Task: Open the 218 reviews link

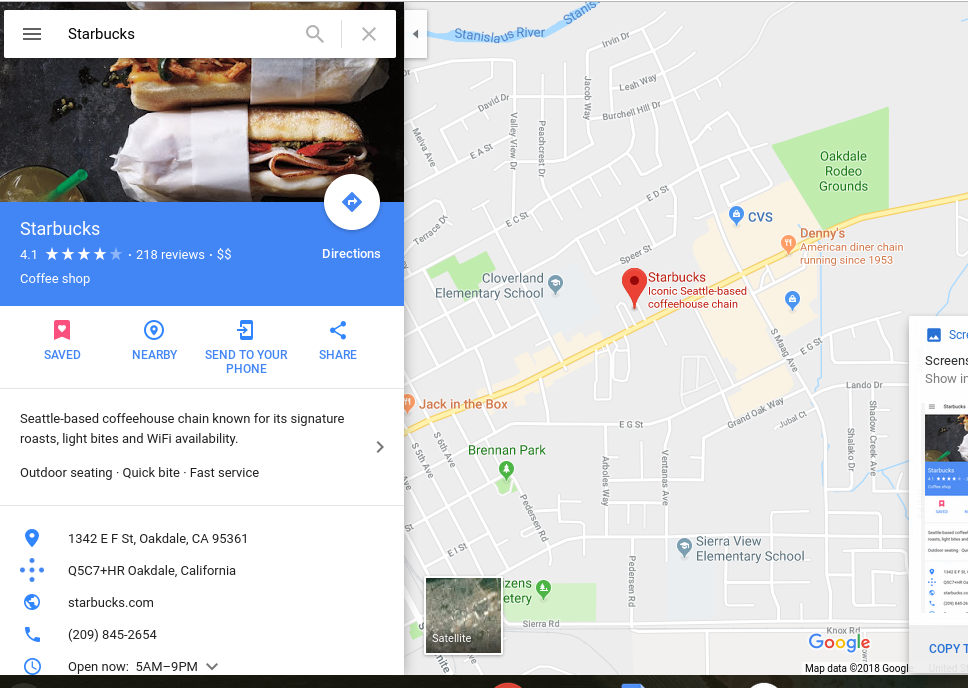Action: point(170,255)
